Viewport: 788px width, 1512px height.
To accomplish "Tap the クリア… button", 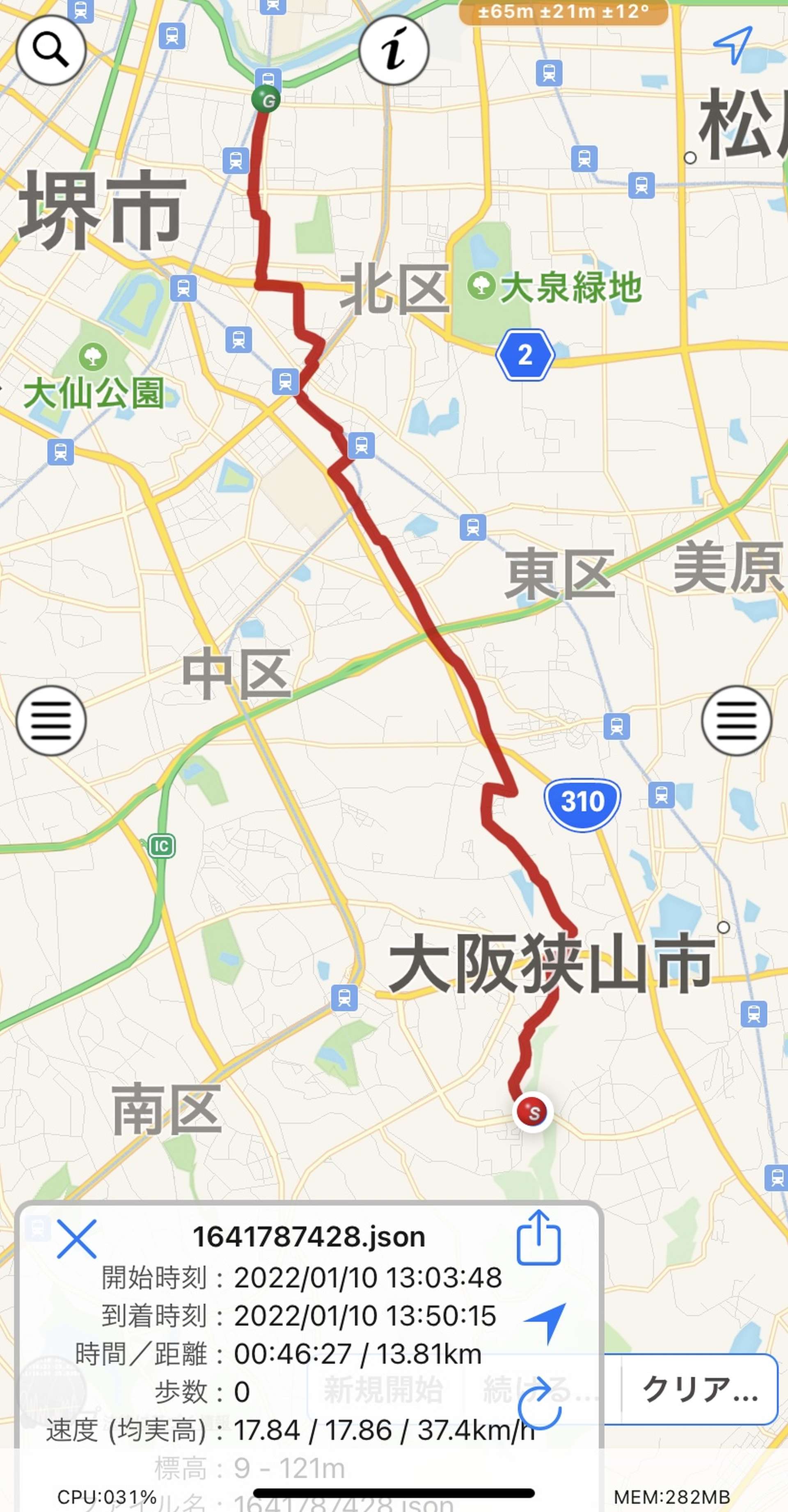I will click(x=699, y=1389).
